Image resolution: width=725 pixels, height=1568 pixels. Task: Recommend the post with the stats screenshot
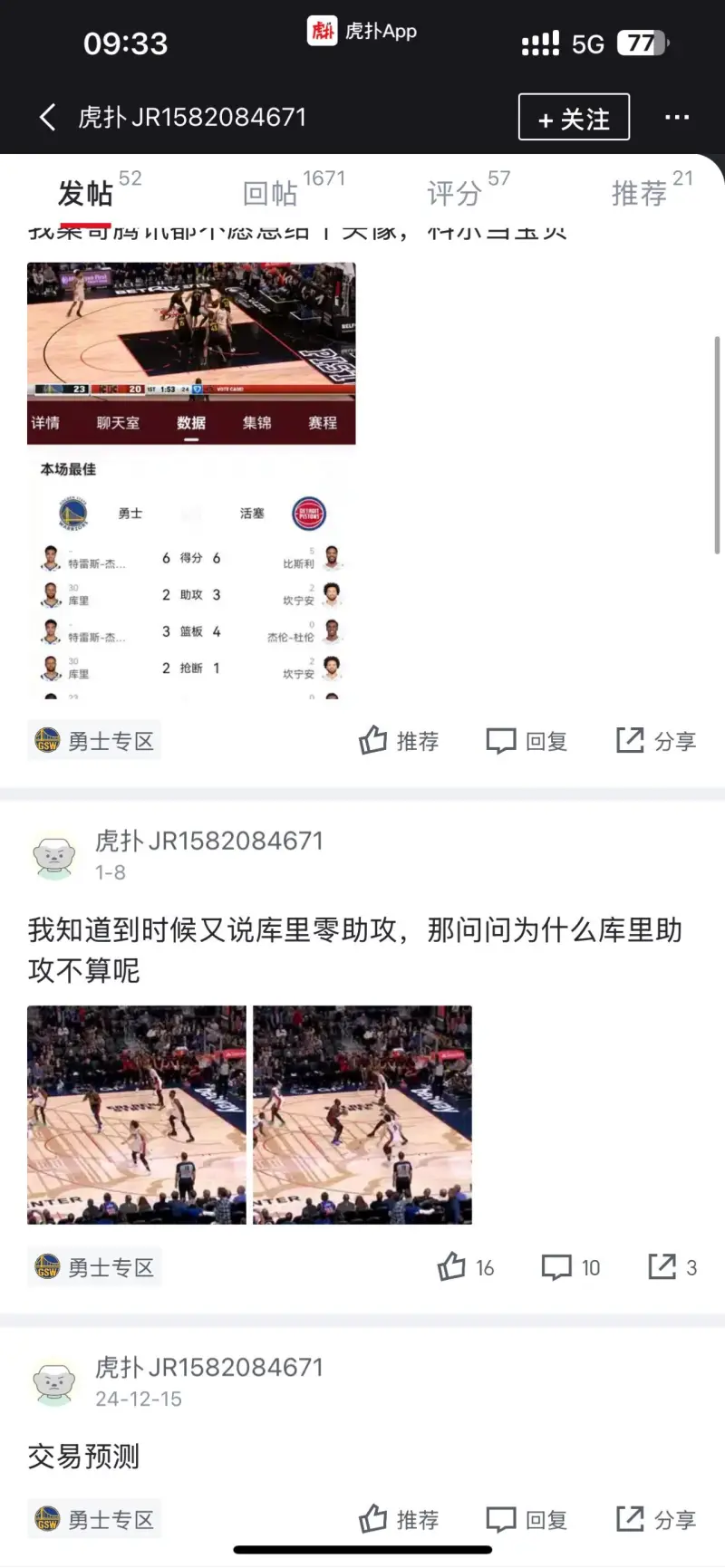pos(399,741)
